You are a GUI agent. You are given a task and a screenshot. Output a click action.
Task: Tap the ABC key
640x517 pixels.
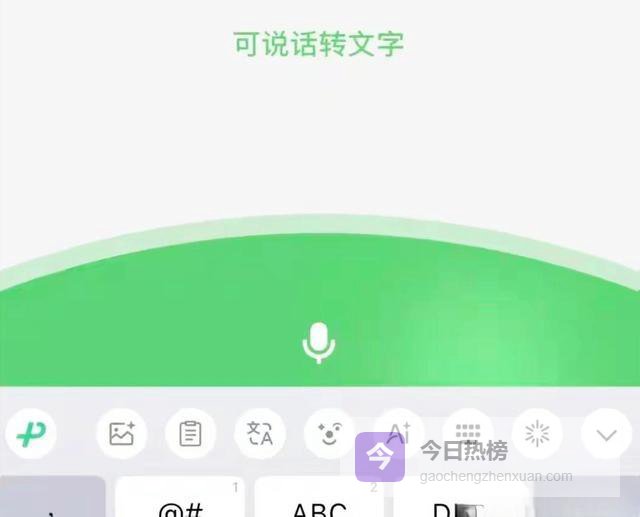tap(319, 503)
